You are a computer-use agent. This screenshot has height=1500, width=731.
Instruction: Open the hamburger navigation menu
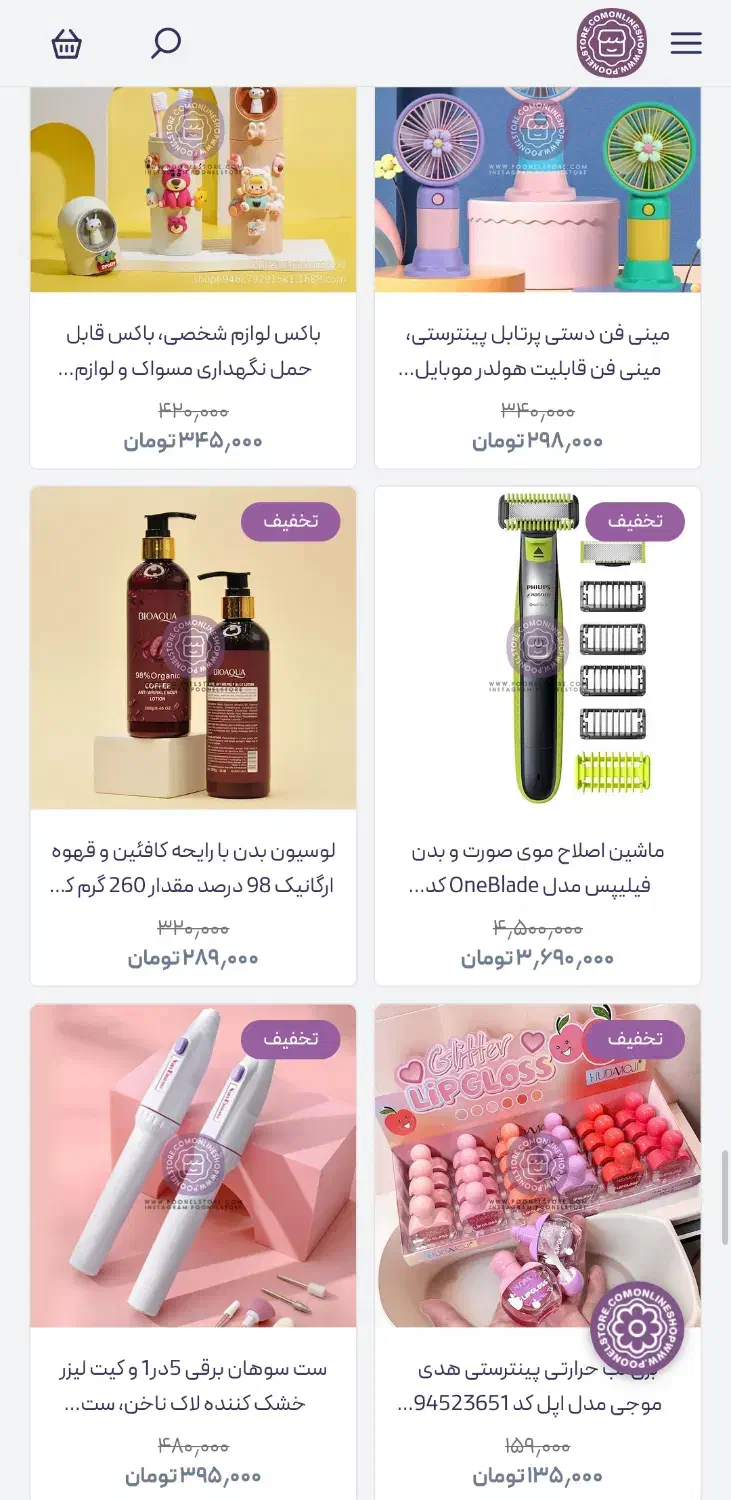point(686,43)
